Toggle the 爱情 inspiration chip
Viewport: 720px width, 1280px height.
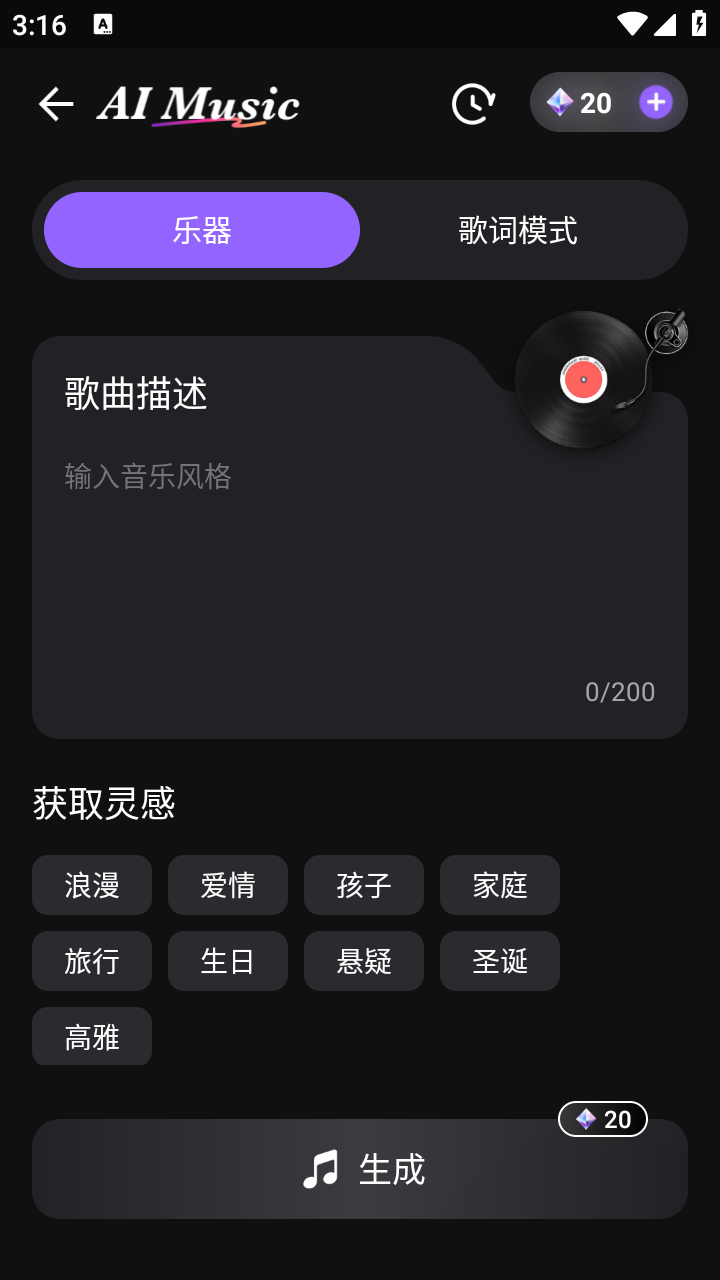click(228, 884)
